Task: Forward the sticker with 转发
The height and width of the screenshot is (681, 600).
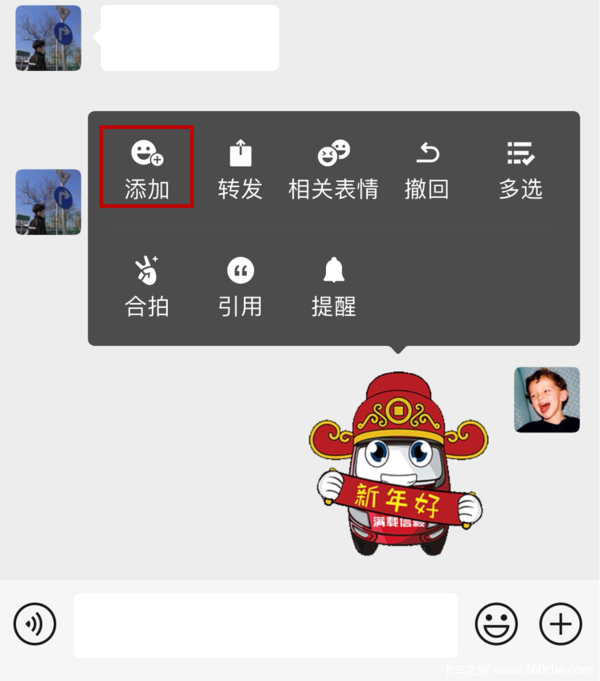Action: (x=240, y=168)
